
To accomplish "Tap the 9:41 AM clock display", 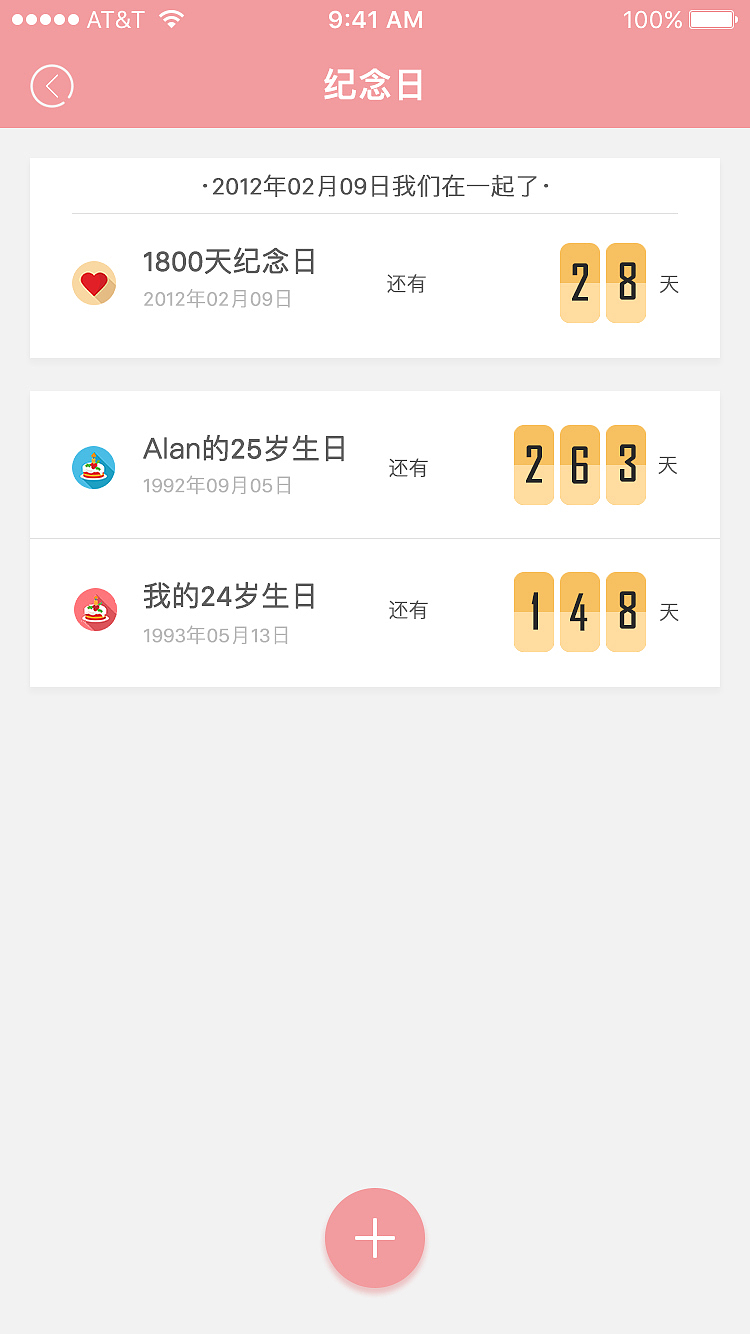I will (375, 18).
